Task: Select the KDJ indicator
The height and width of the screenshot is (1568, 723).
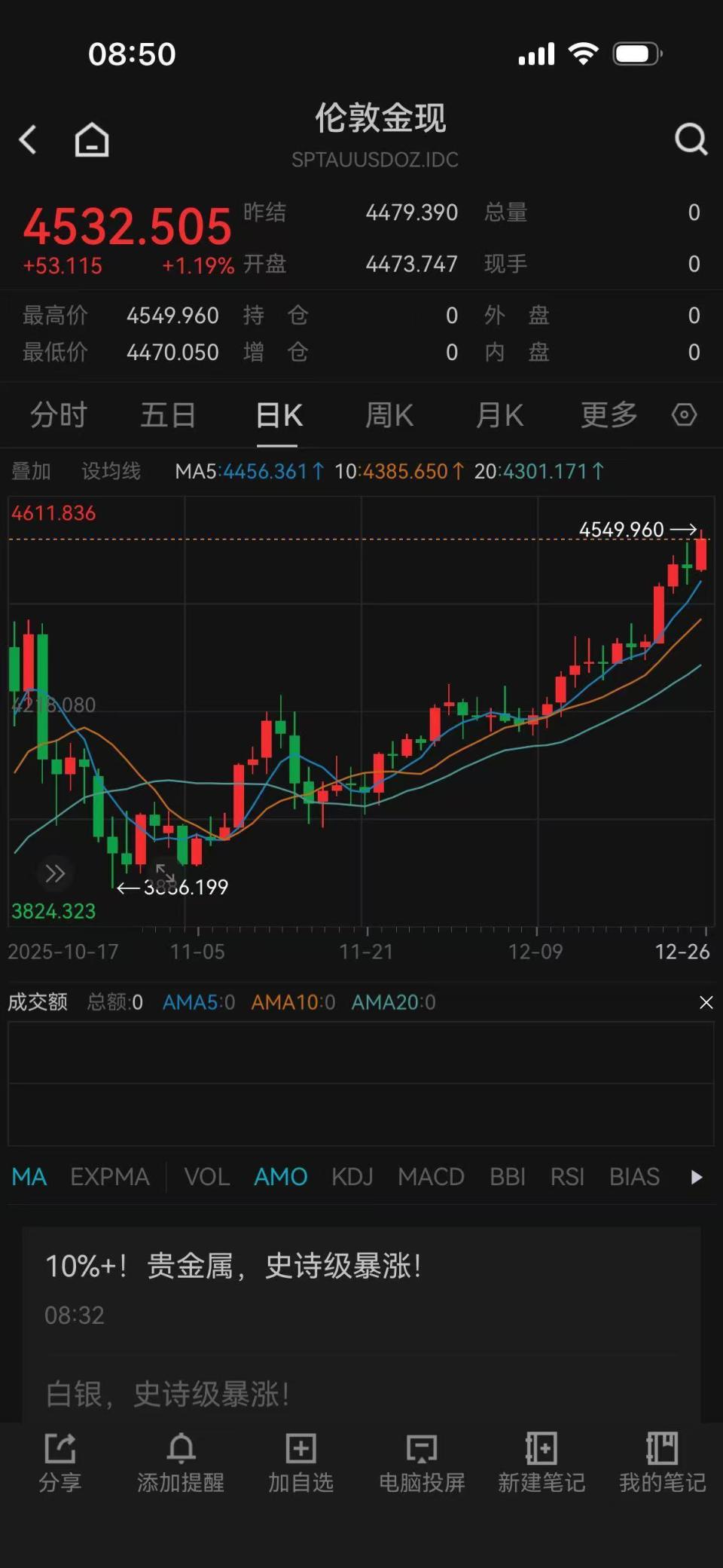Action: pyautogui.click(x=352, y=1177)
